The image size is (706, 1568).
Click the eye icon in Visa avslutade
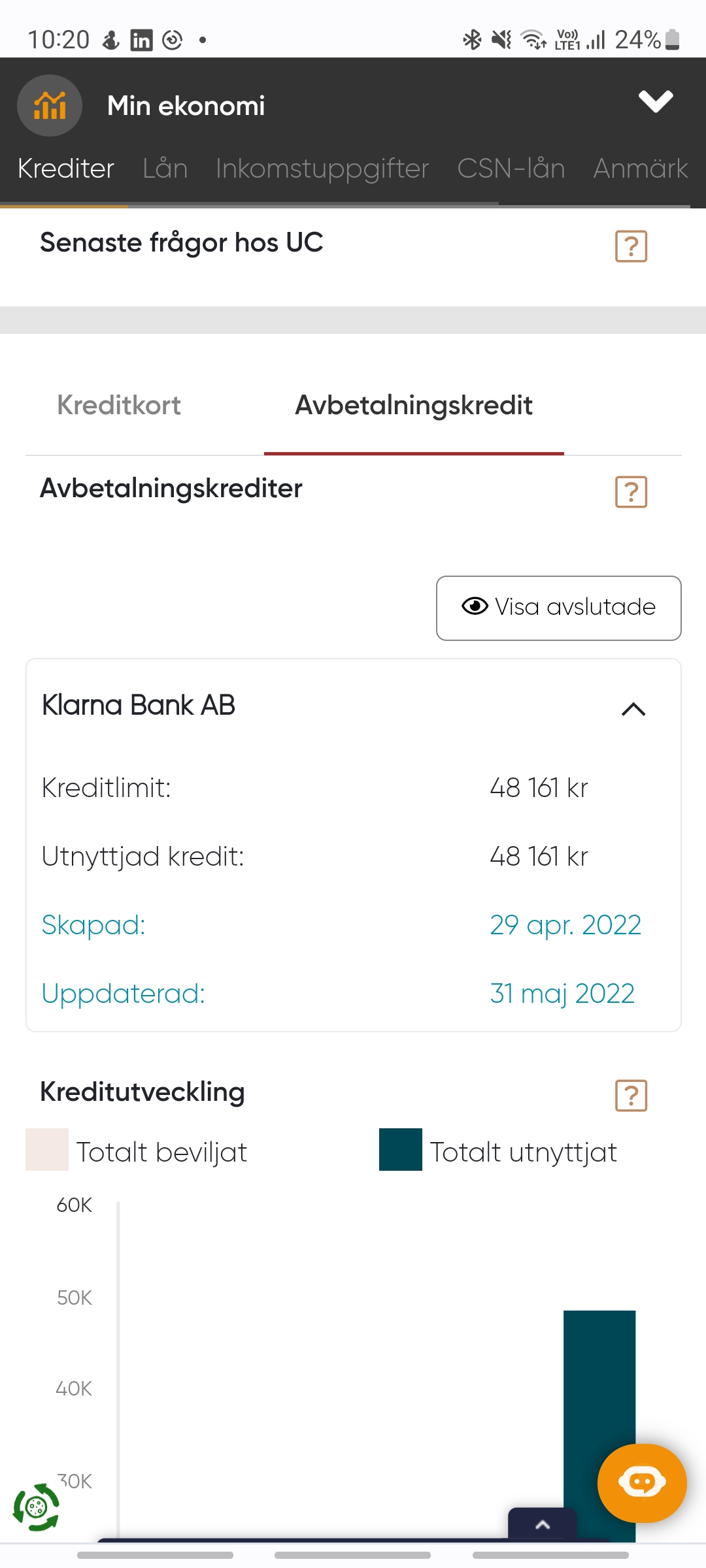[475, 607]
